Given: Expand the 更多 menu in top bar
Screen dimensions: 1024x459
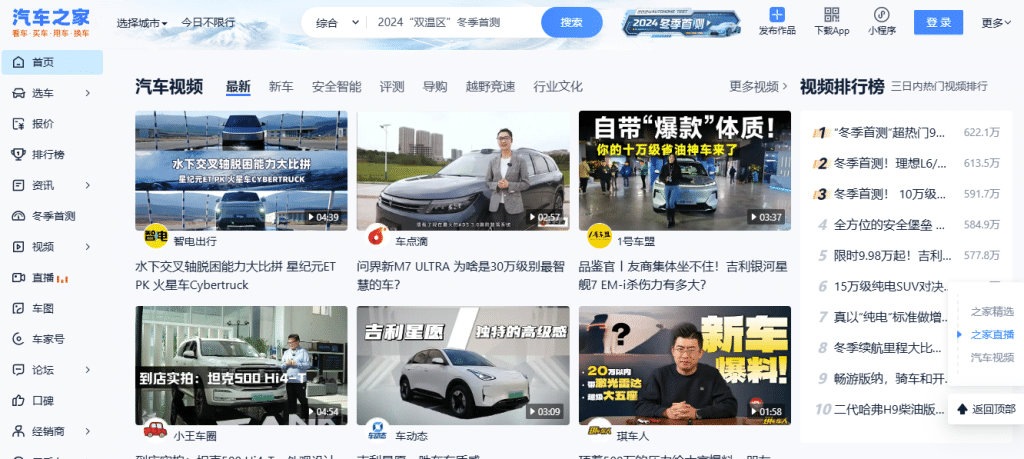Looking at the screenshot, I should click(x=997, y=22).
